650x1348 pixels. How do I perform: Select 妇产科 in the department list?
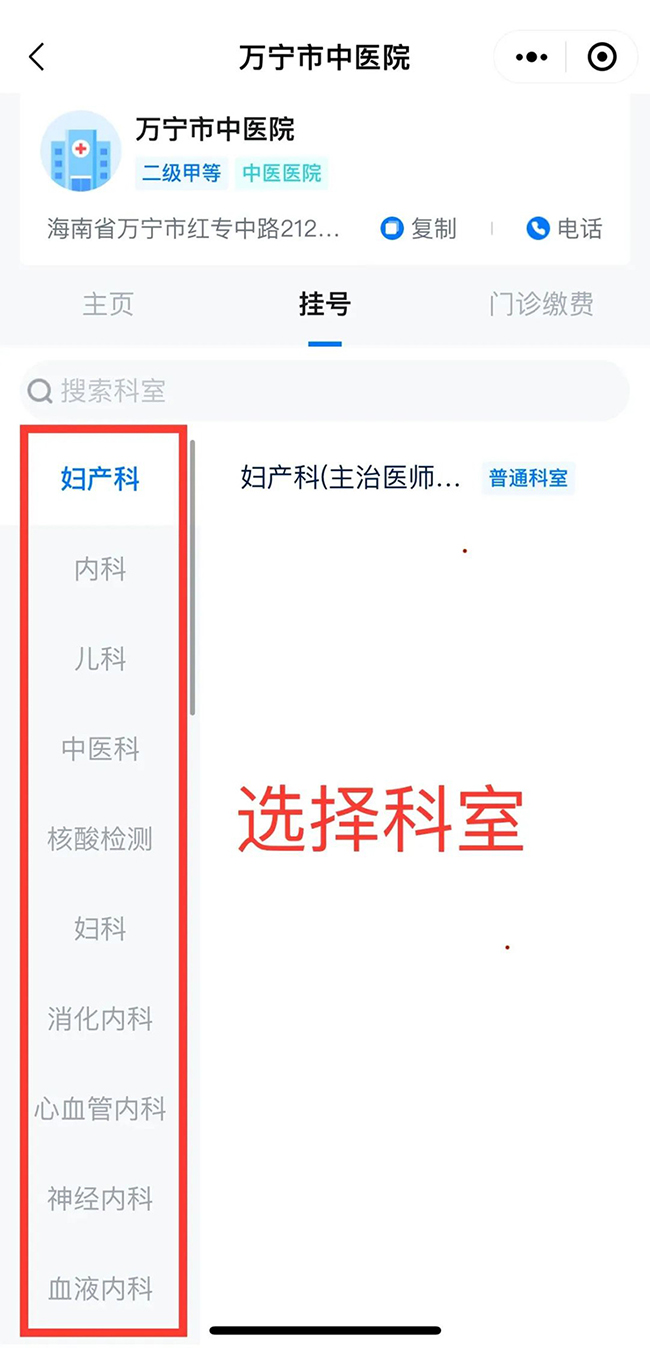tap(100, 479)
